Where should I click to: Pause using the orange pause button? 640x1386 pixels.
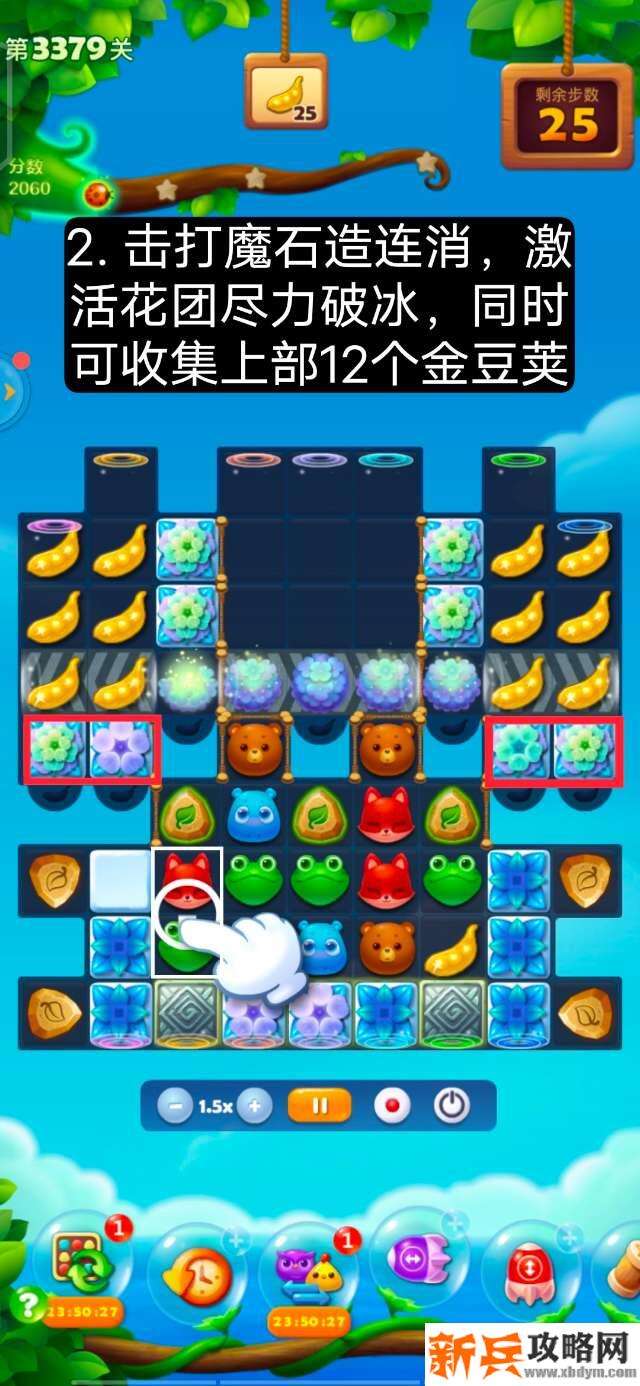(320, 1106)
